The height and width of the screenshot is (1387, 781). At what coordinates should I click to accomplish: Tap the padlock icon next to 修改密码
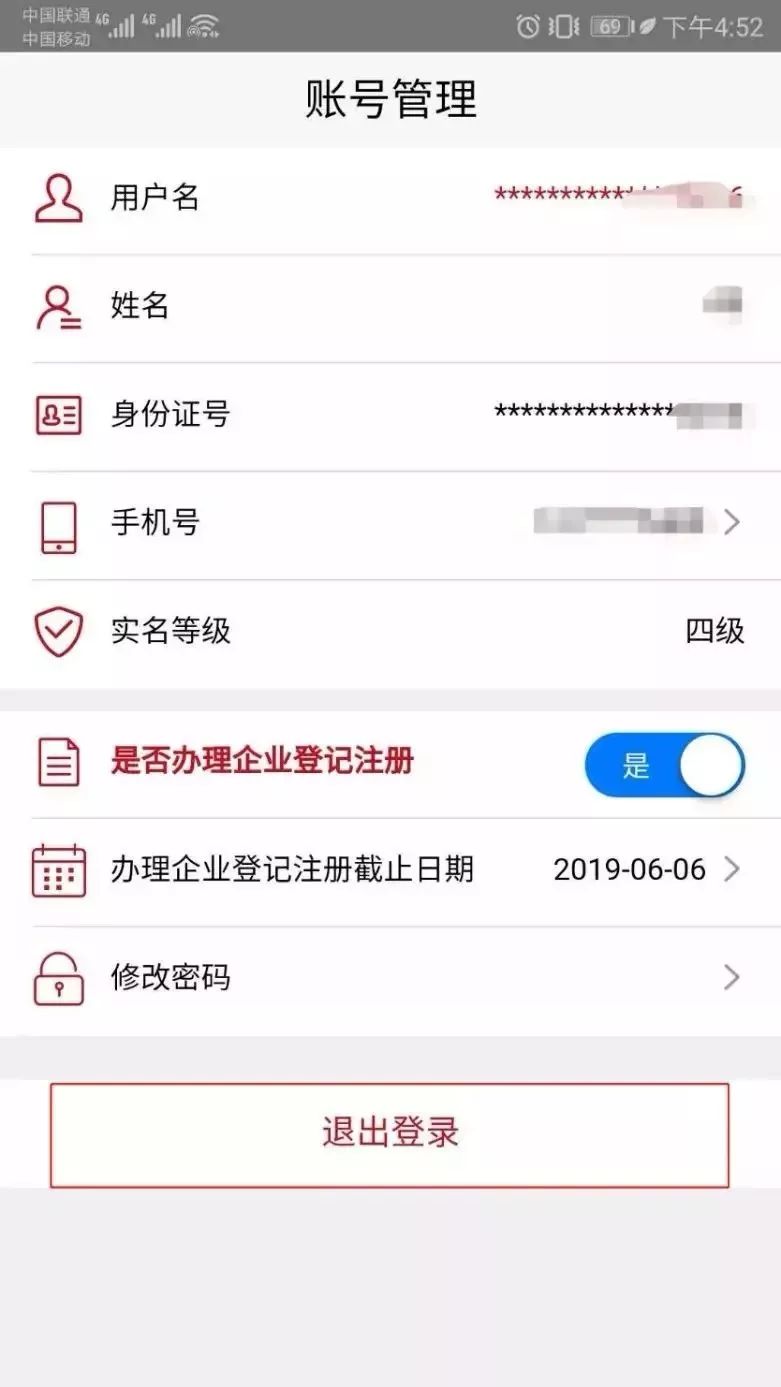[x=57, y=977]
